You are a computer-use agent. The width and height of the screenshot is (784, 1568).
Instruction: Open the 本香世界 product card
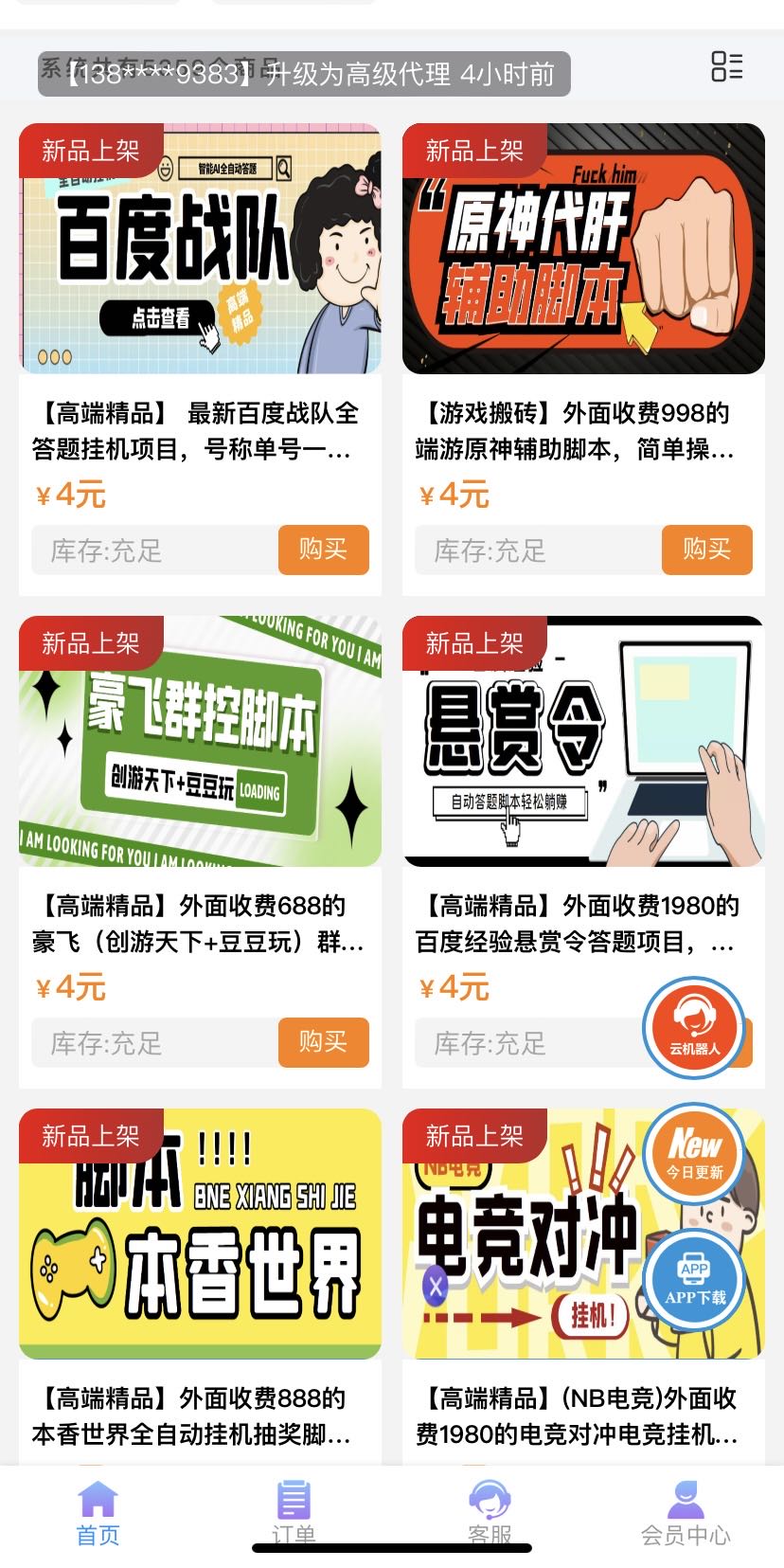(x=200, y=1287)
